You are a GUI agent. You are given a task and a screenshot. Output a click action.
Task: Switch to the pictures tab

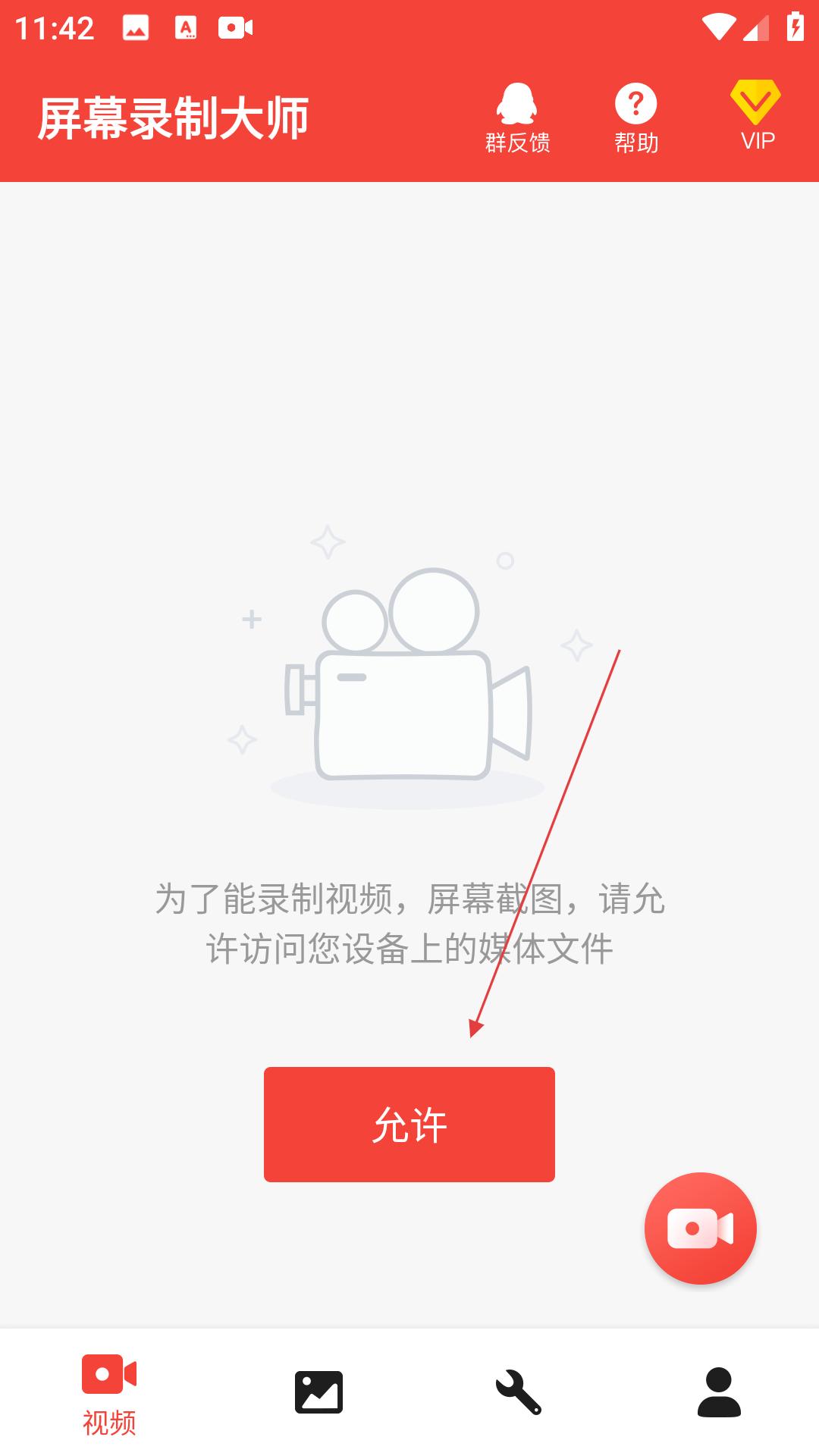point(318,1392)
